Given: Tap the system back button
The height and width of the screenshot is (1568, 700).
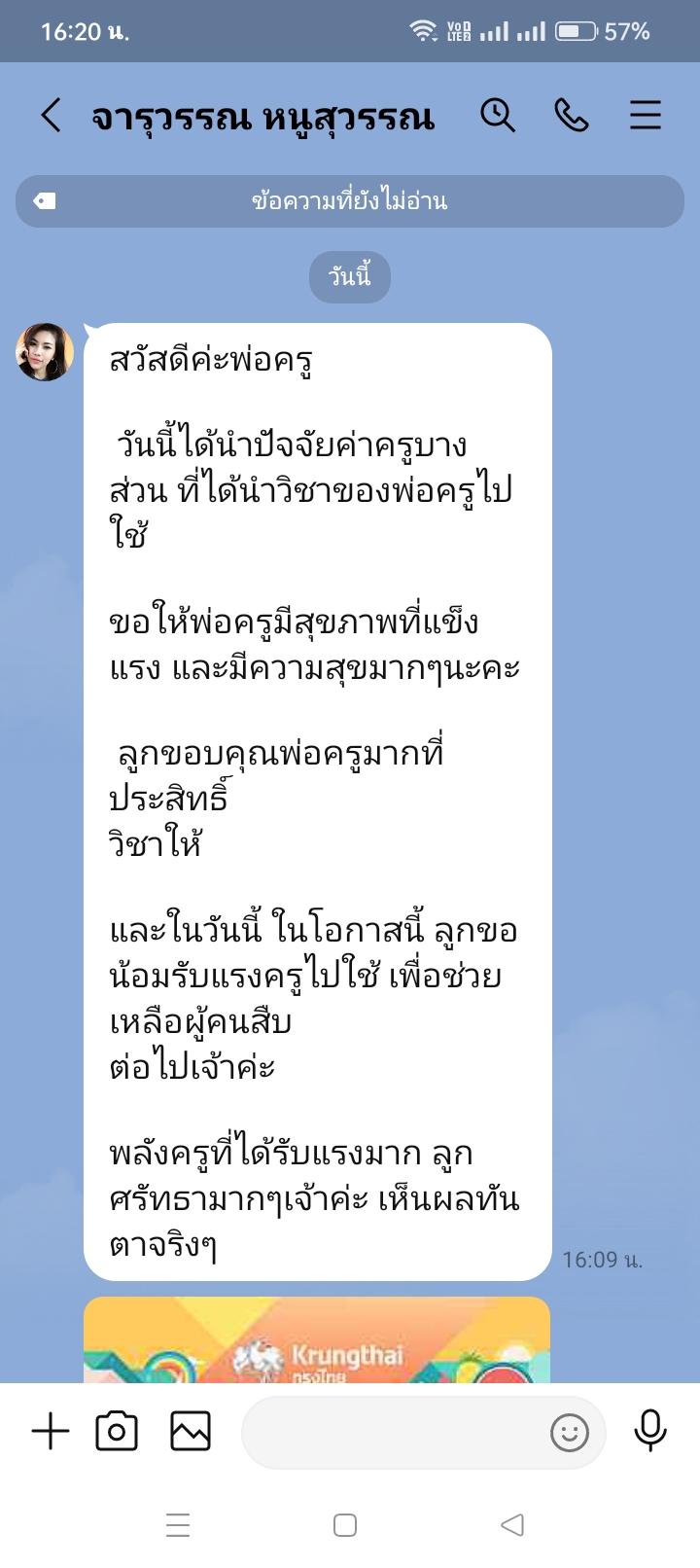Looking at the screenshot, I should tap(512, 1524).
